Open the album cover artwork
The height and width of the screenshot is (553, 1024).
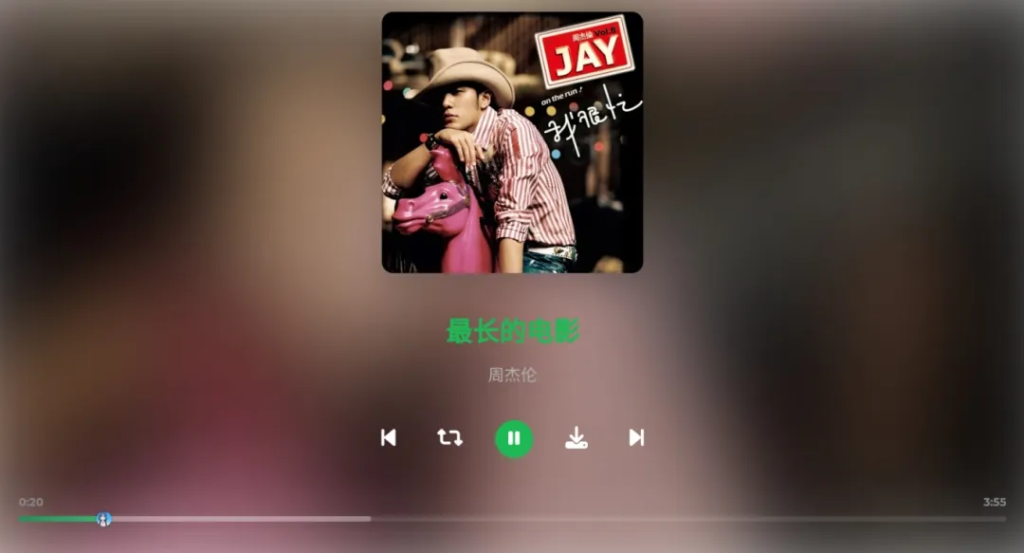(512, 142)
